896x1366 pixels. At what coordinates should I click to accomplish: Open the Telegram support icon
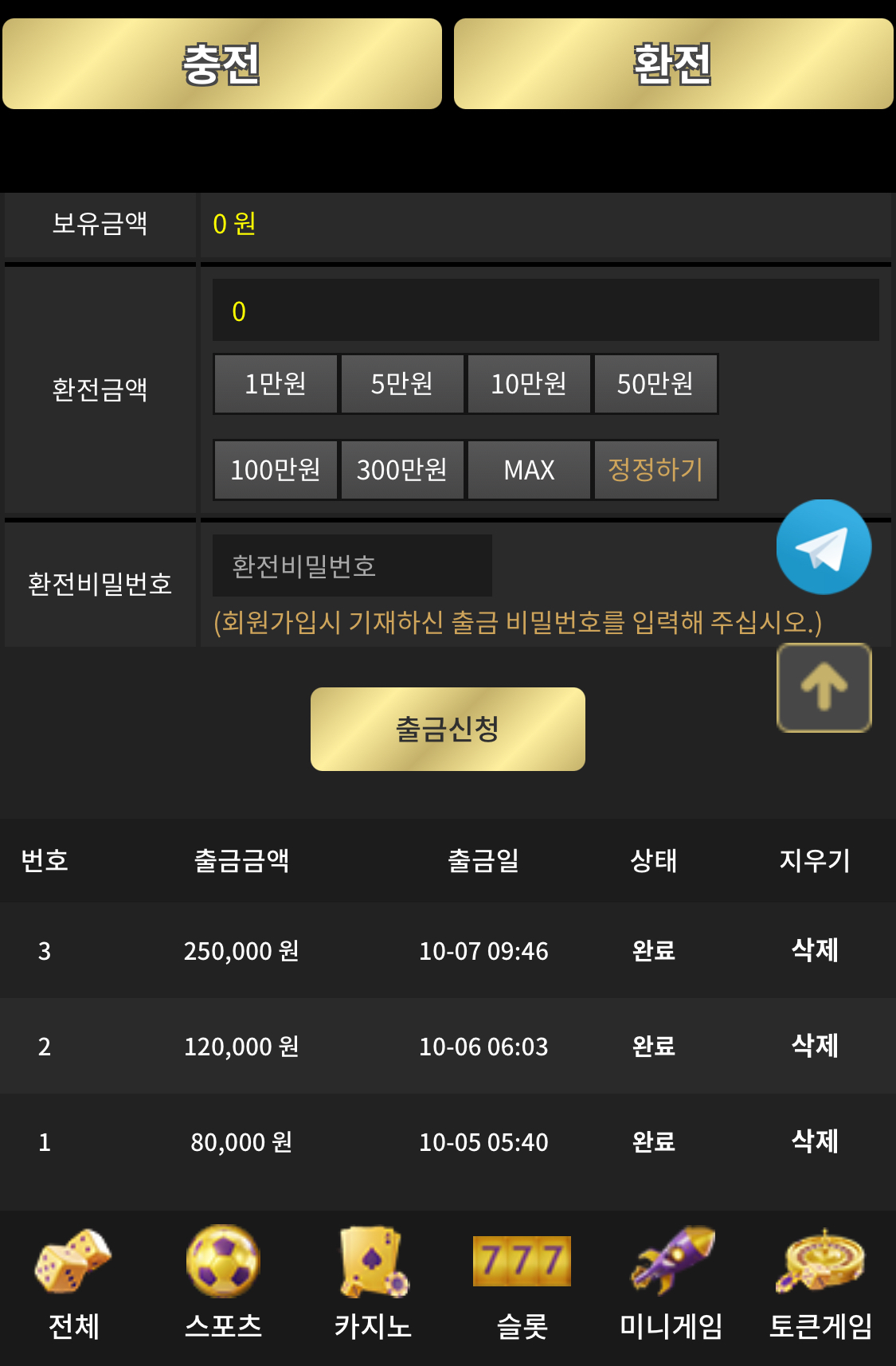pos(824,547)
